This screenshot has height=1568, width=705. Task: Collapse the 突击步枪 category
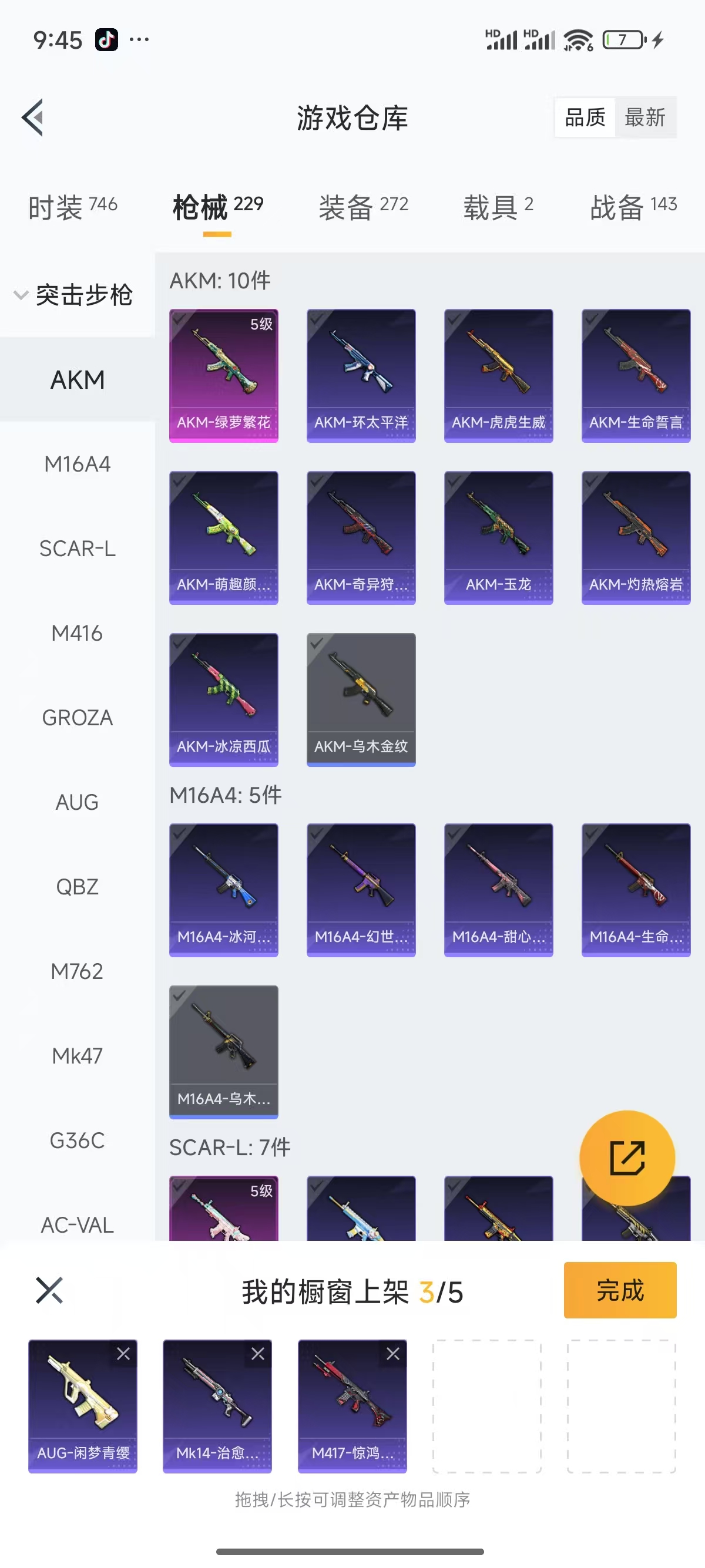coord(73,295)
